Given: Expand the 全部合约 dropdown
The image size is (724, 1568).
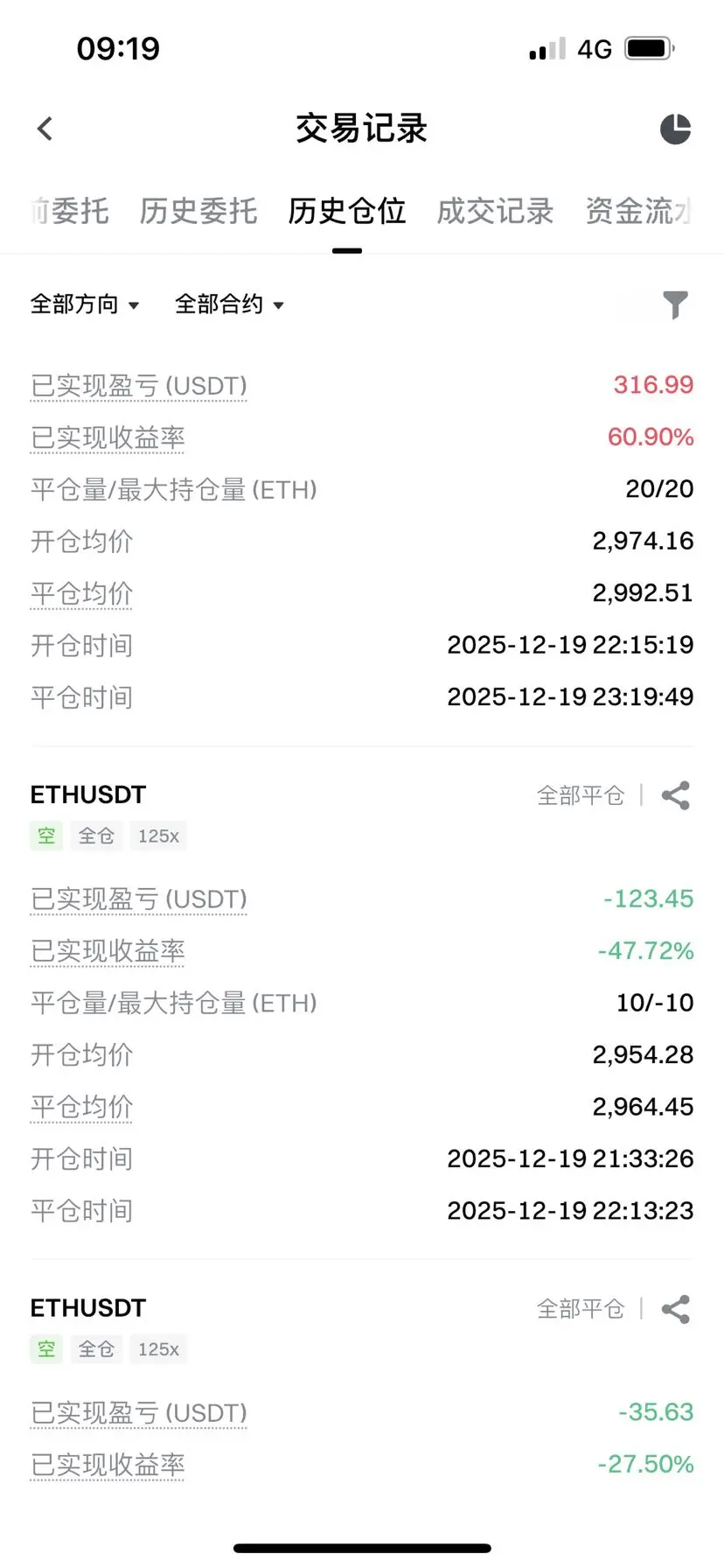Looking at the screenshot, I should coord(230,304).
